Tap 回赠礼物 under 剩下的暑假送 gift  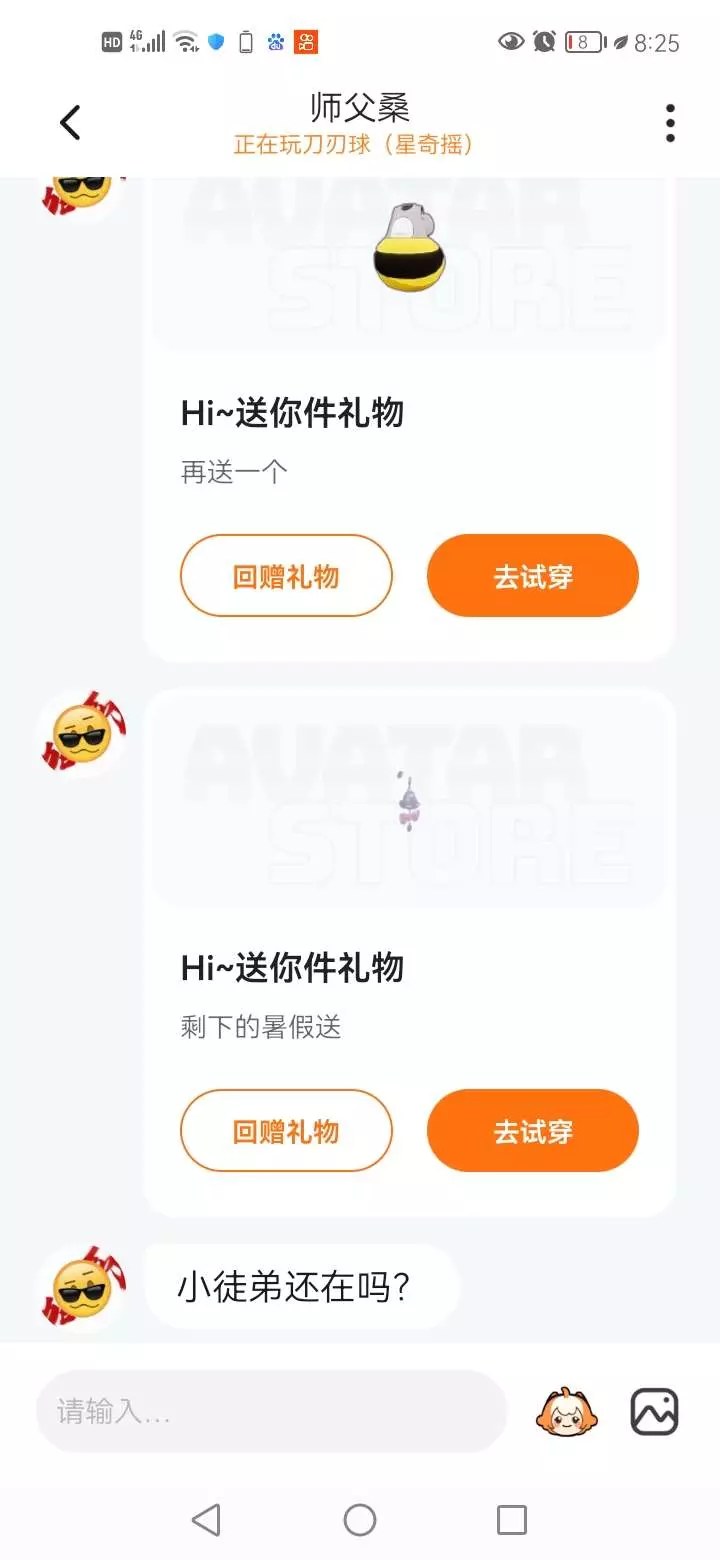pos(286,1131)
